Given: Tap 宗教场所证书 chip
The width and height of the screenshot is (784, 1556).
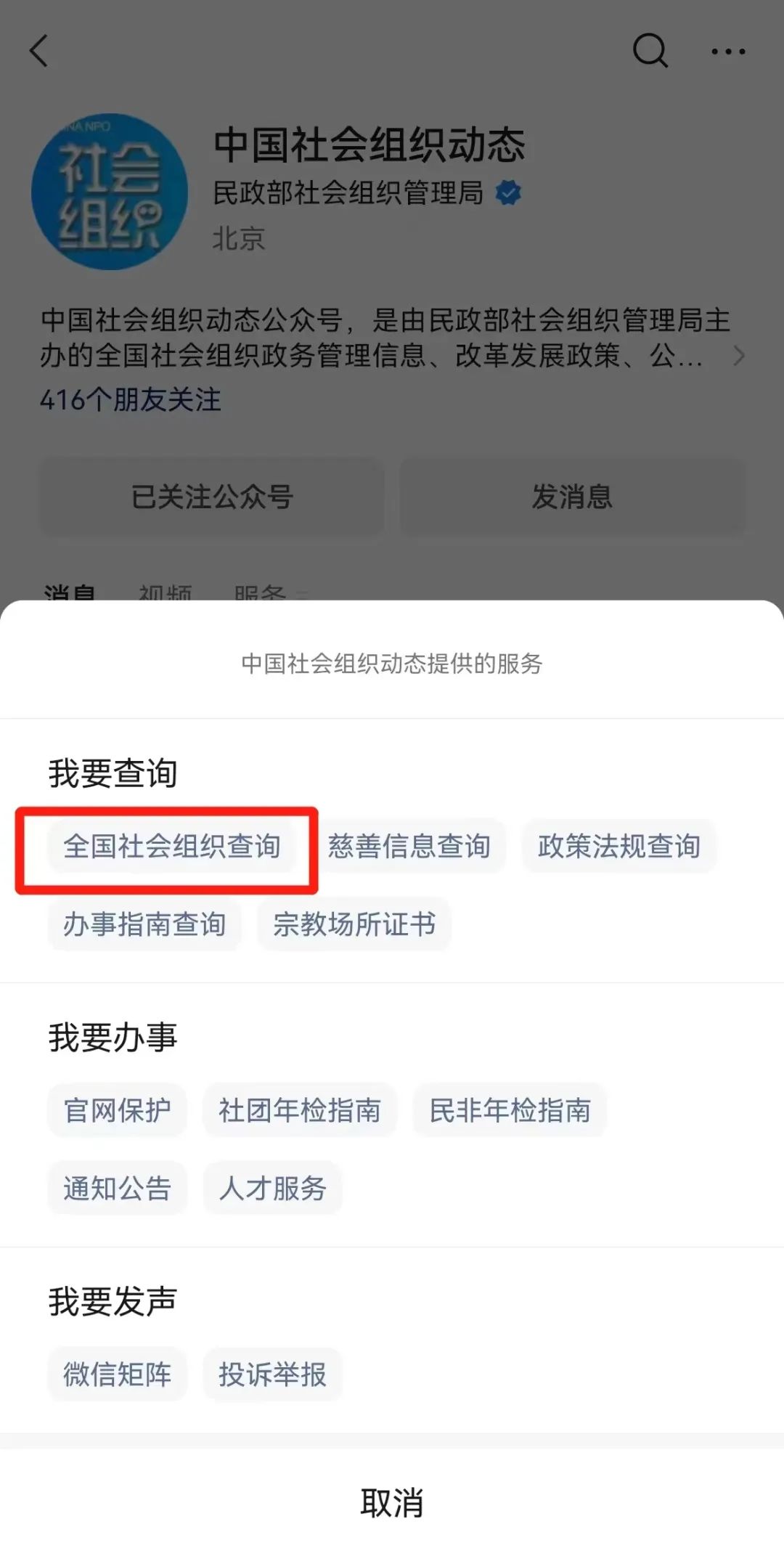Looking at the screenshot, I should (x=354, y=924).
